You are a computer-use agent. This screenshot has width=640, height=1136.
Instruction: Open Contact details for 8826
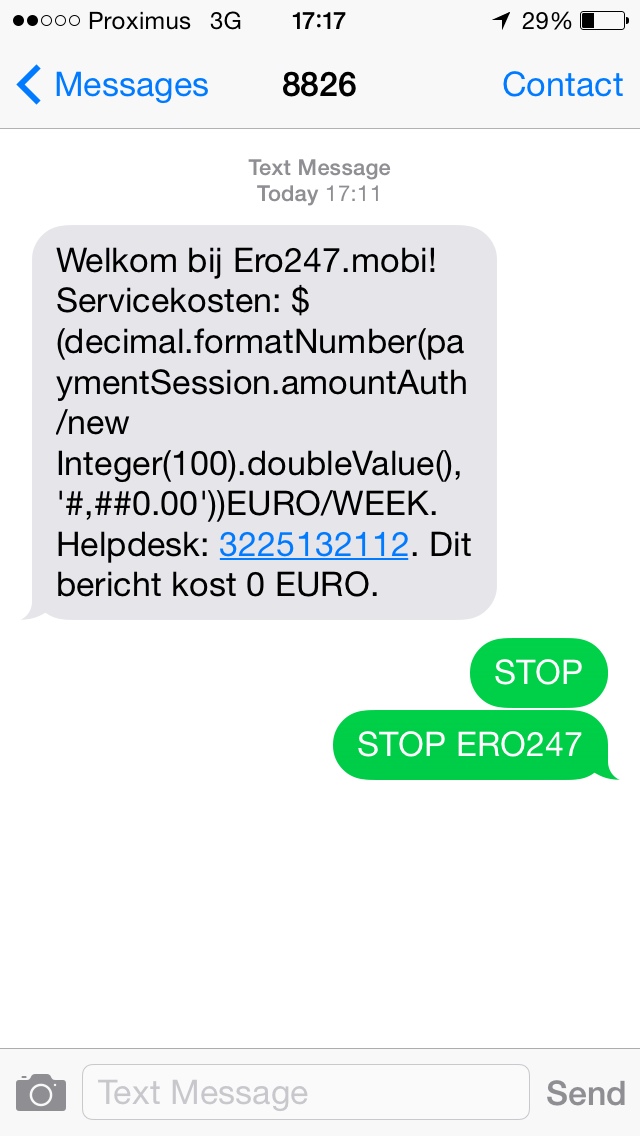point(562,85)
